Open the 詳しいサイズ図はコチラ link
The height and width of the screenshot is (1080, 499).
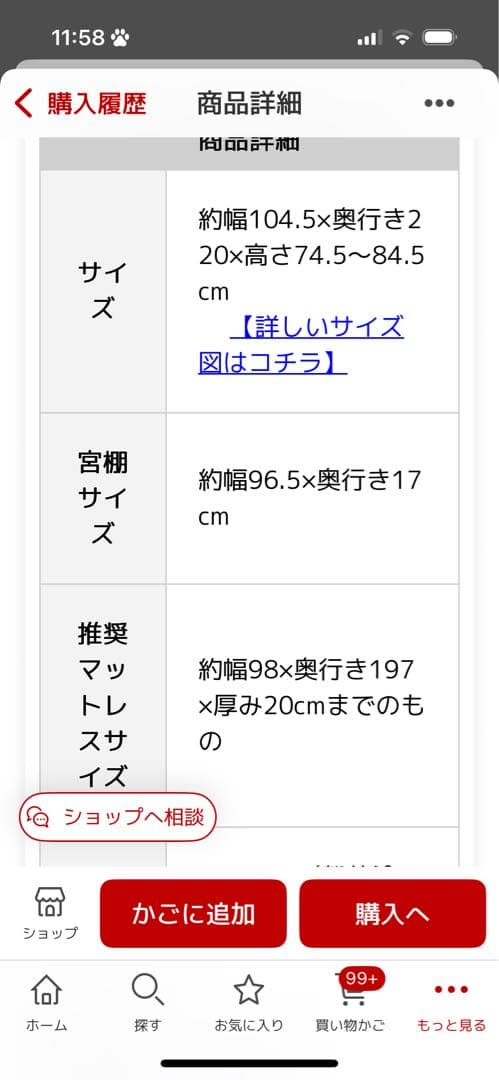[301, 344]
